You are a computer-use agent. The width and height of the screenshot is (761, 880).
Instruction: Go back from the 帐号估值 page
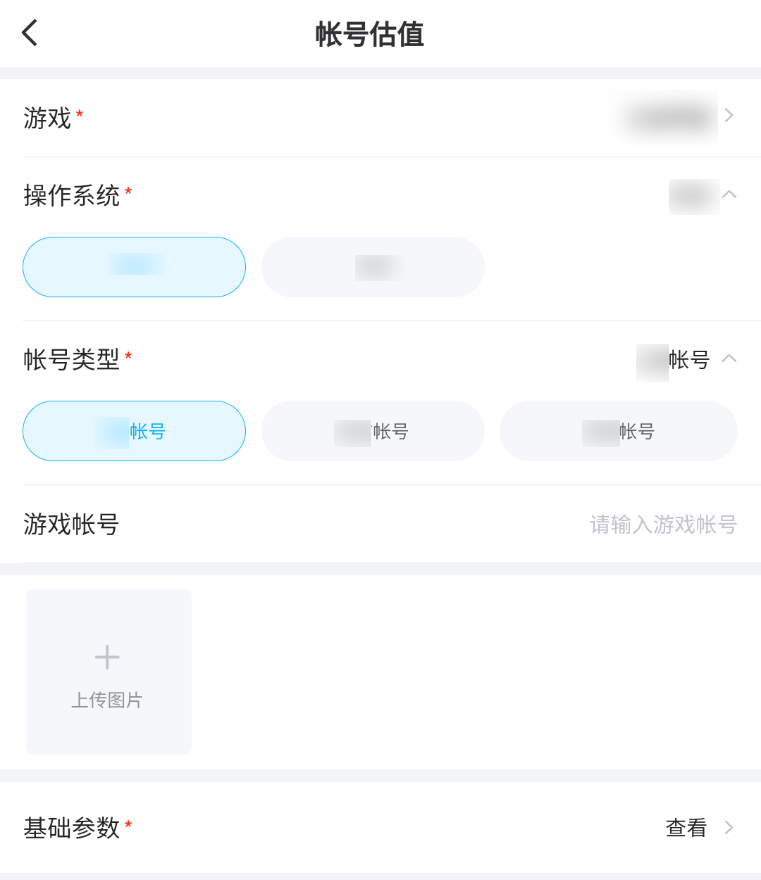point(30,33)
